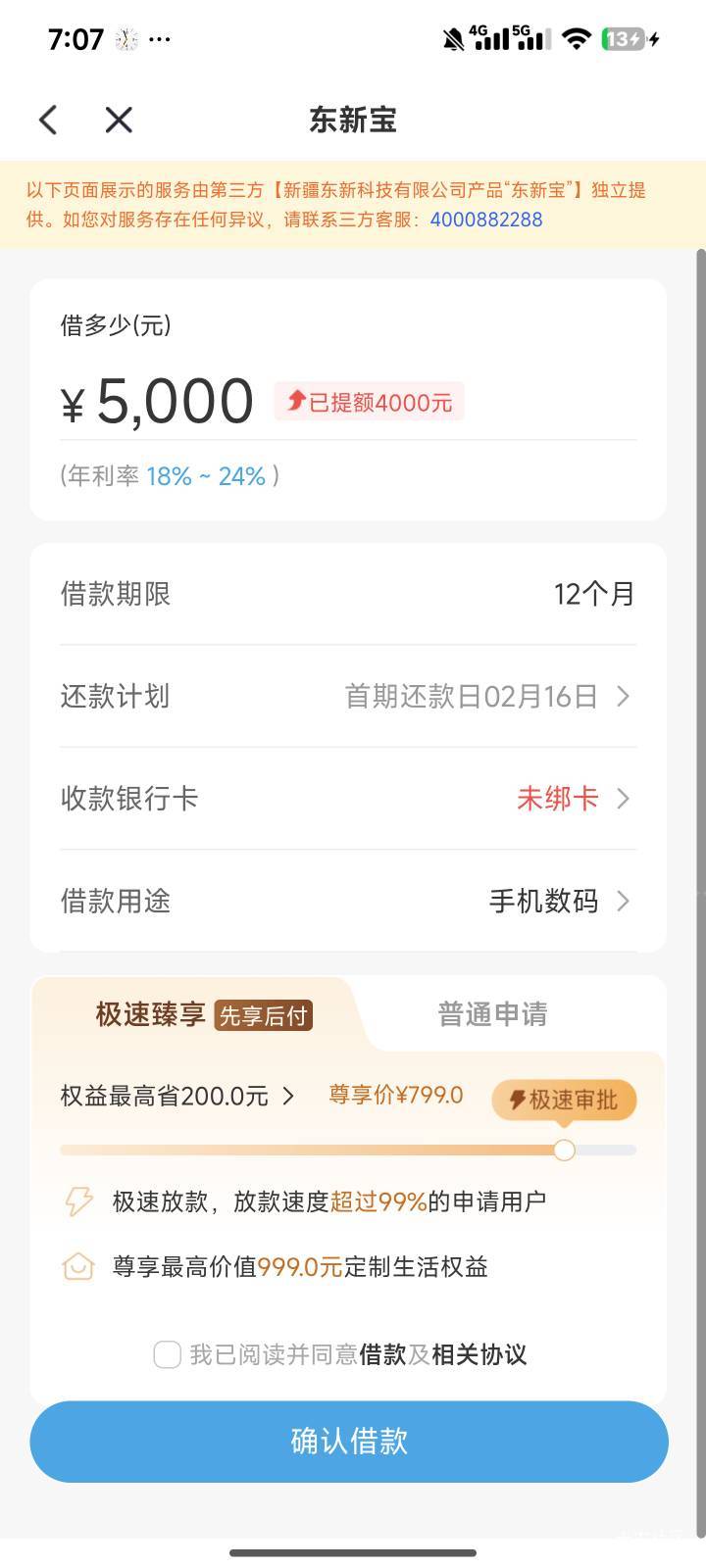Open the 还款计划 repayment schedule
The height and width of the screenshot is (1568, 706).
(x=348, y=696)
